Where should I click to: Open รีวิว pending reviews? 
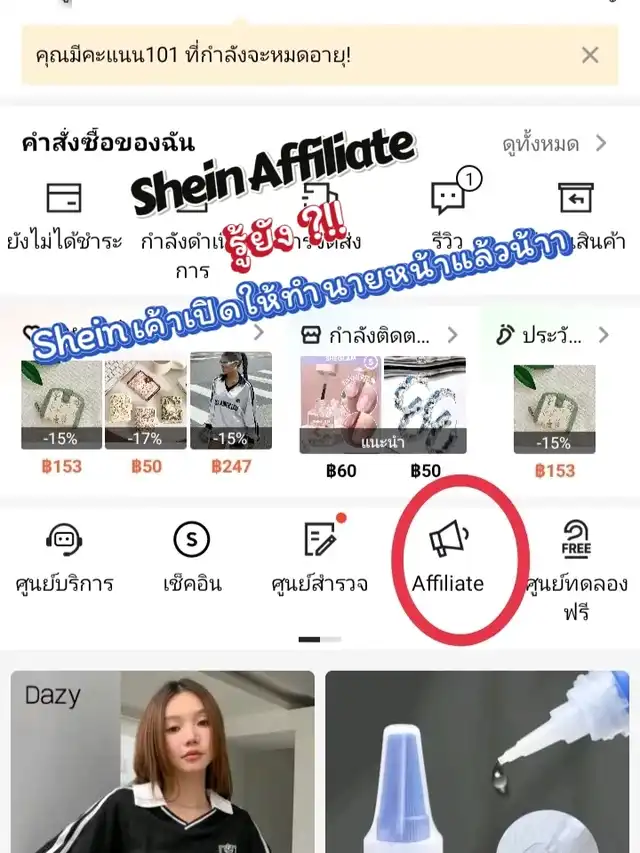pos(447,213)
